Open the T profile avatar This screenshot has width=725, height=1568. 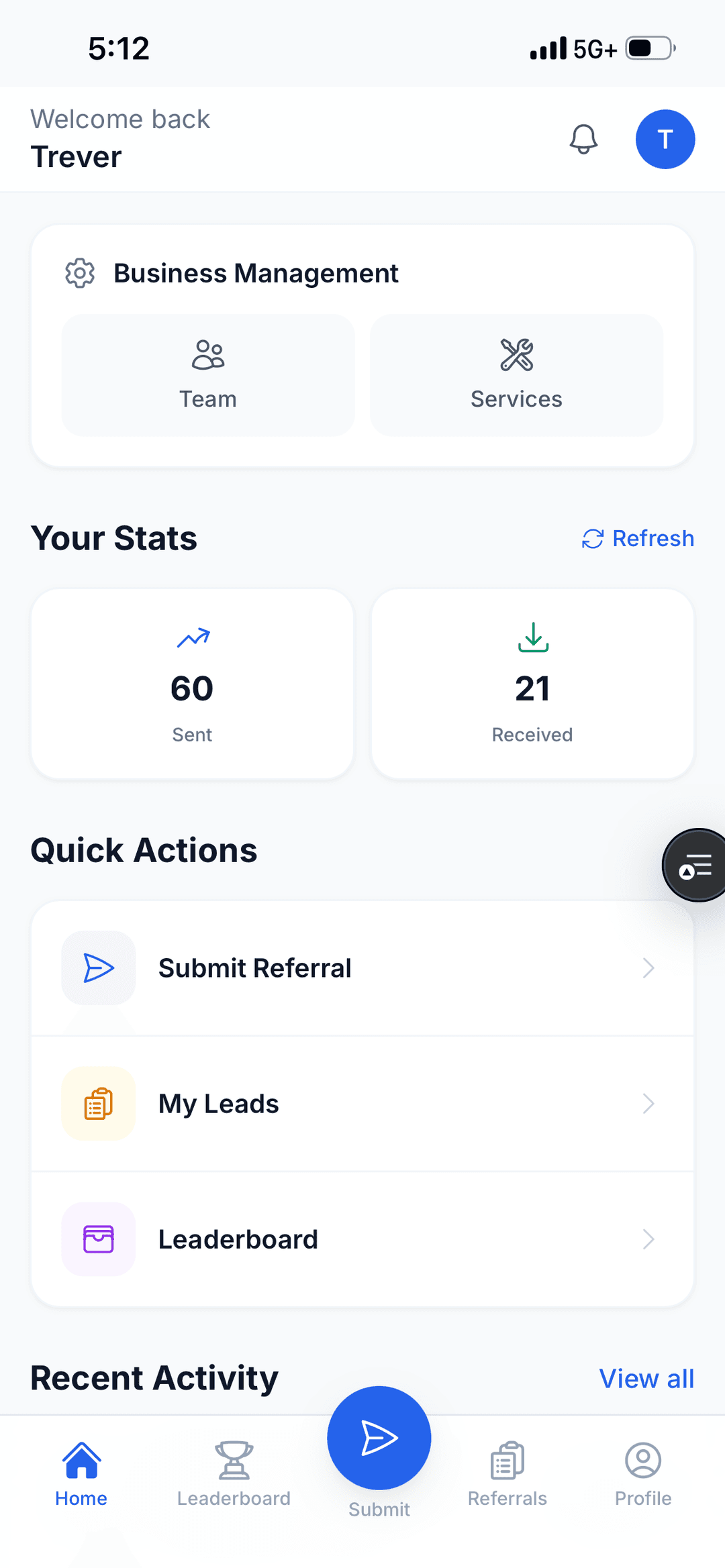tap(665, 139)
